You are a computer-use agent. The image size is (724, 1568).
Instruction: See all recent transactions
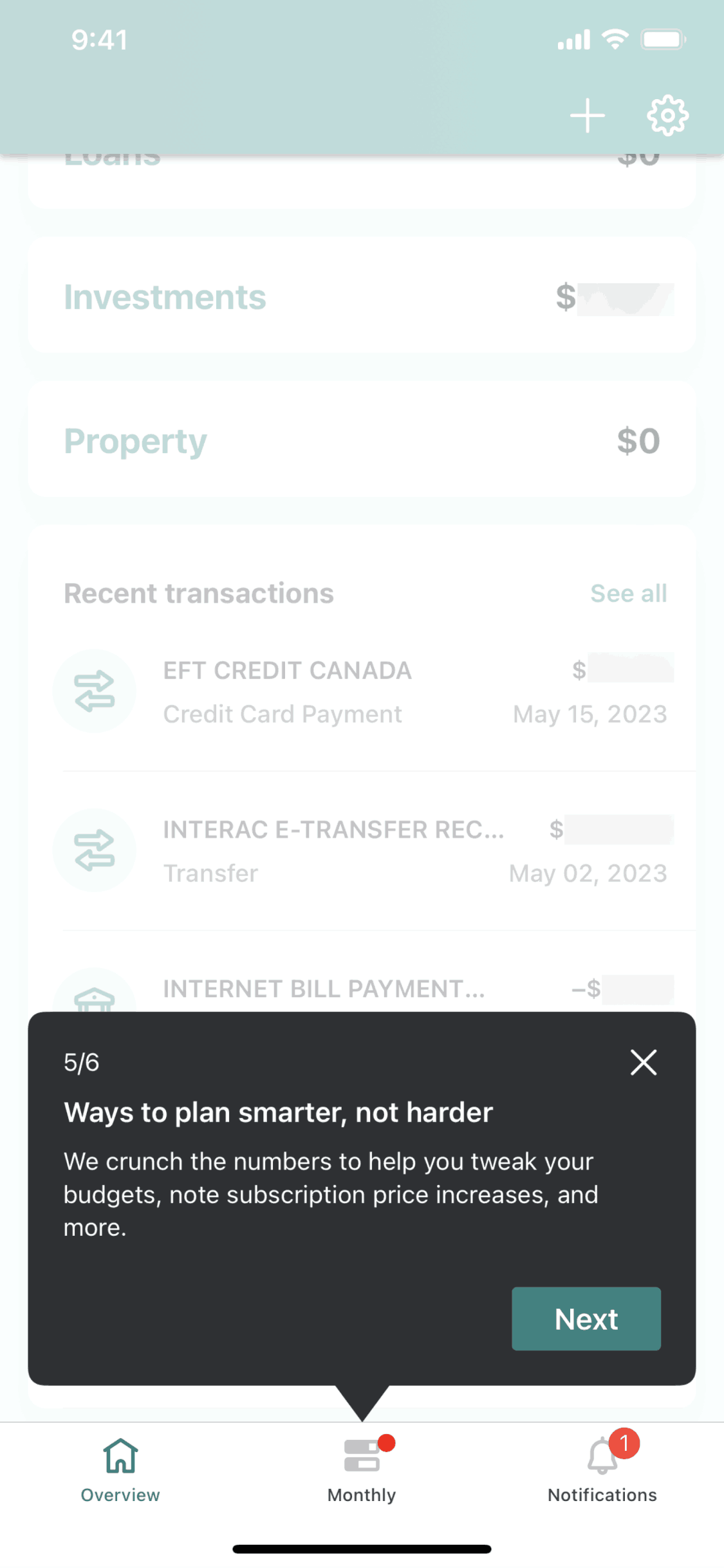tap(628, 593)
